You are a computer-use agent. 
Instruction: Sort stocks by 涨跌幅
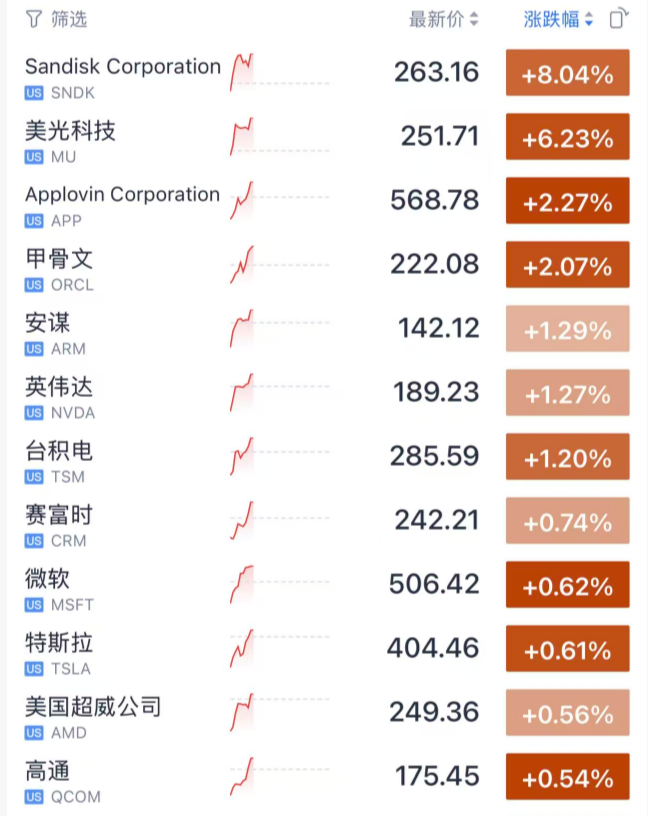(x=558, y=19)
